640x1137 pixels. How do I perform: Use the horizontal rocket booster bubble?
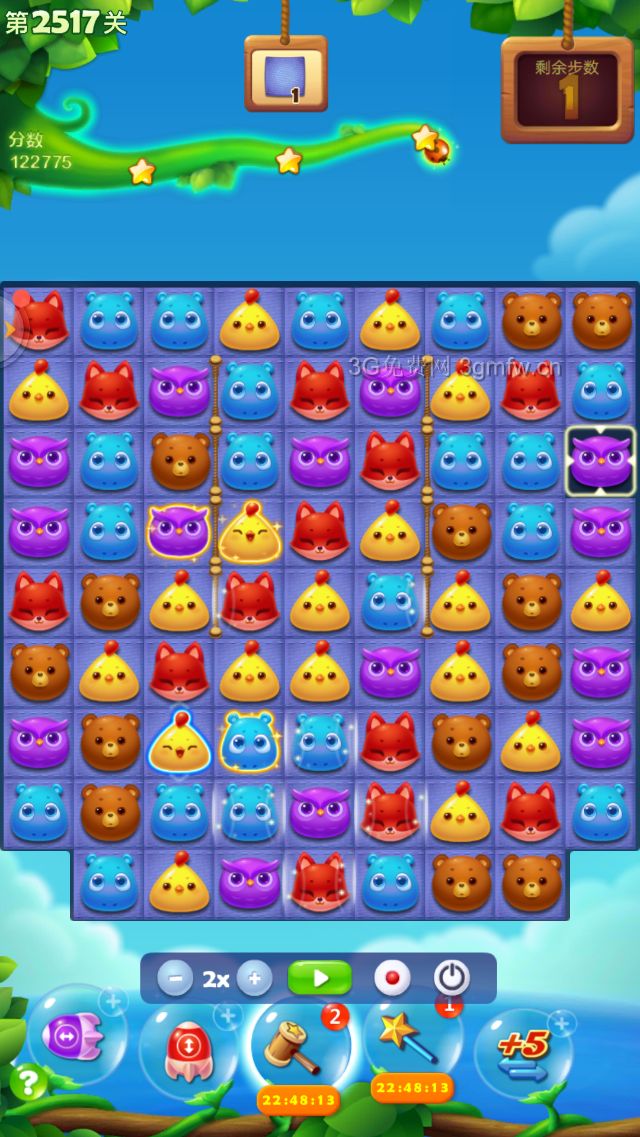tap(75, 1035)
